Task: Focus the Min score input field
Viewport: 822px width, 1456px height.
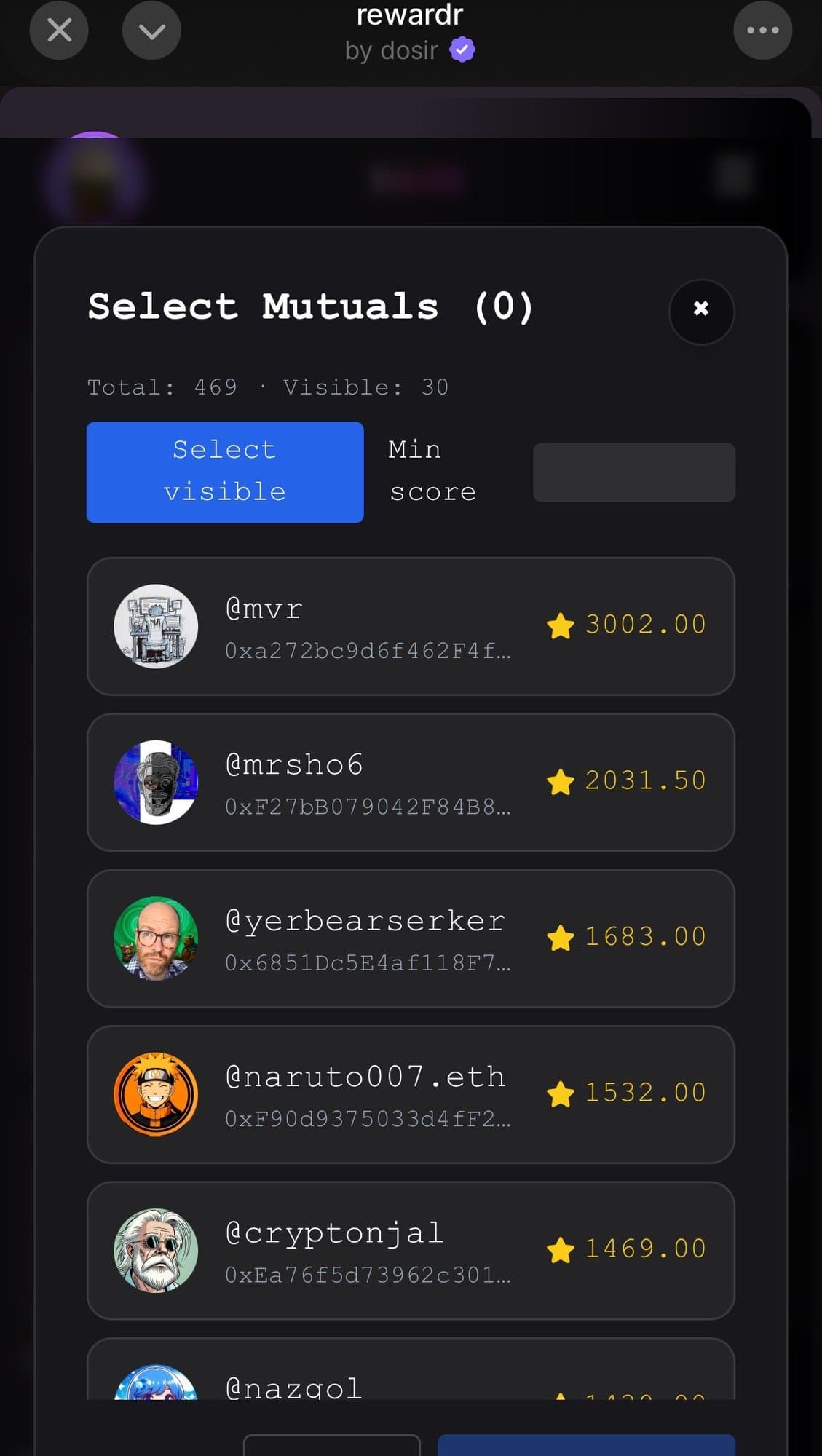Action: tap(634, 472)
